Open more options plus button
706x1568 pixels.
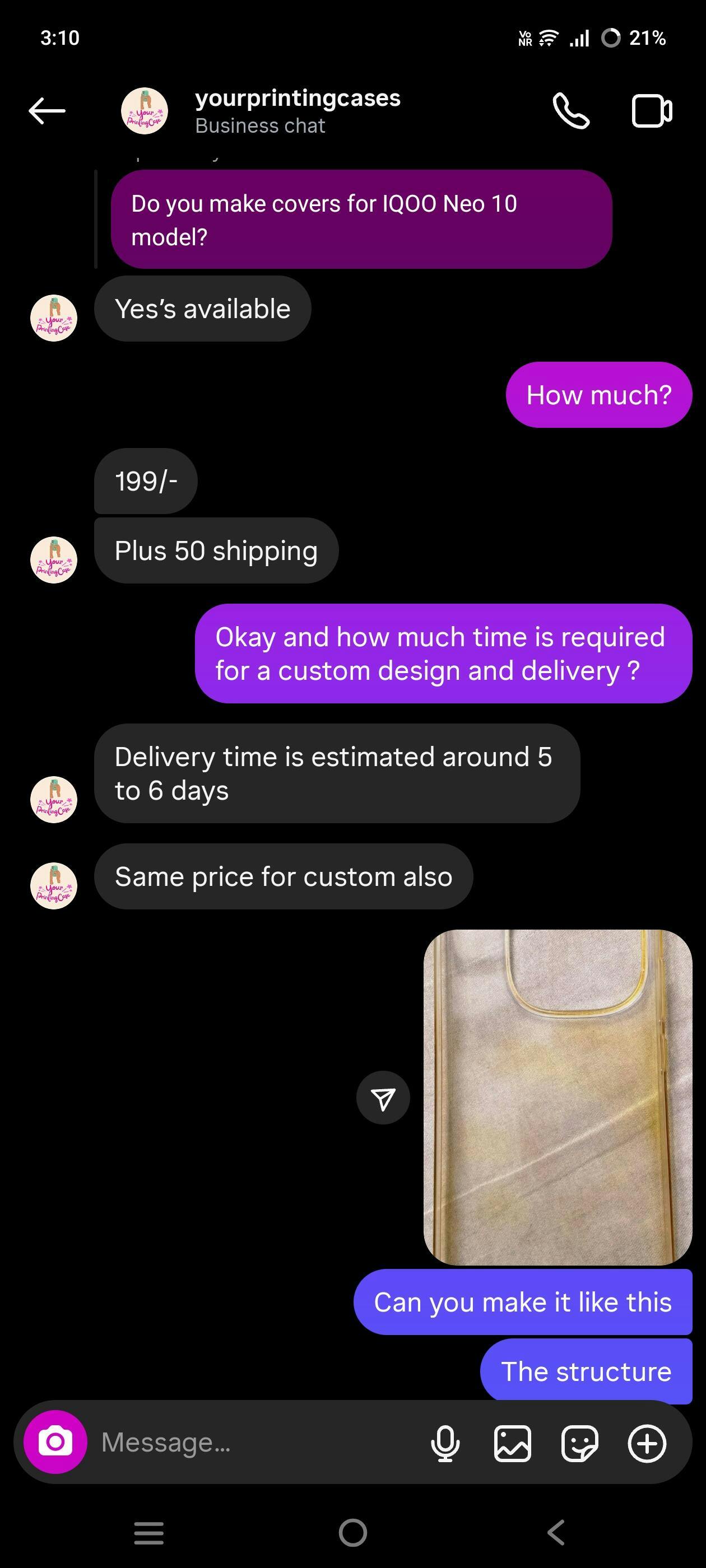647,1443
